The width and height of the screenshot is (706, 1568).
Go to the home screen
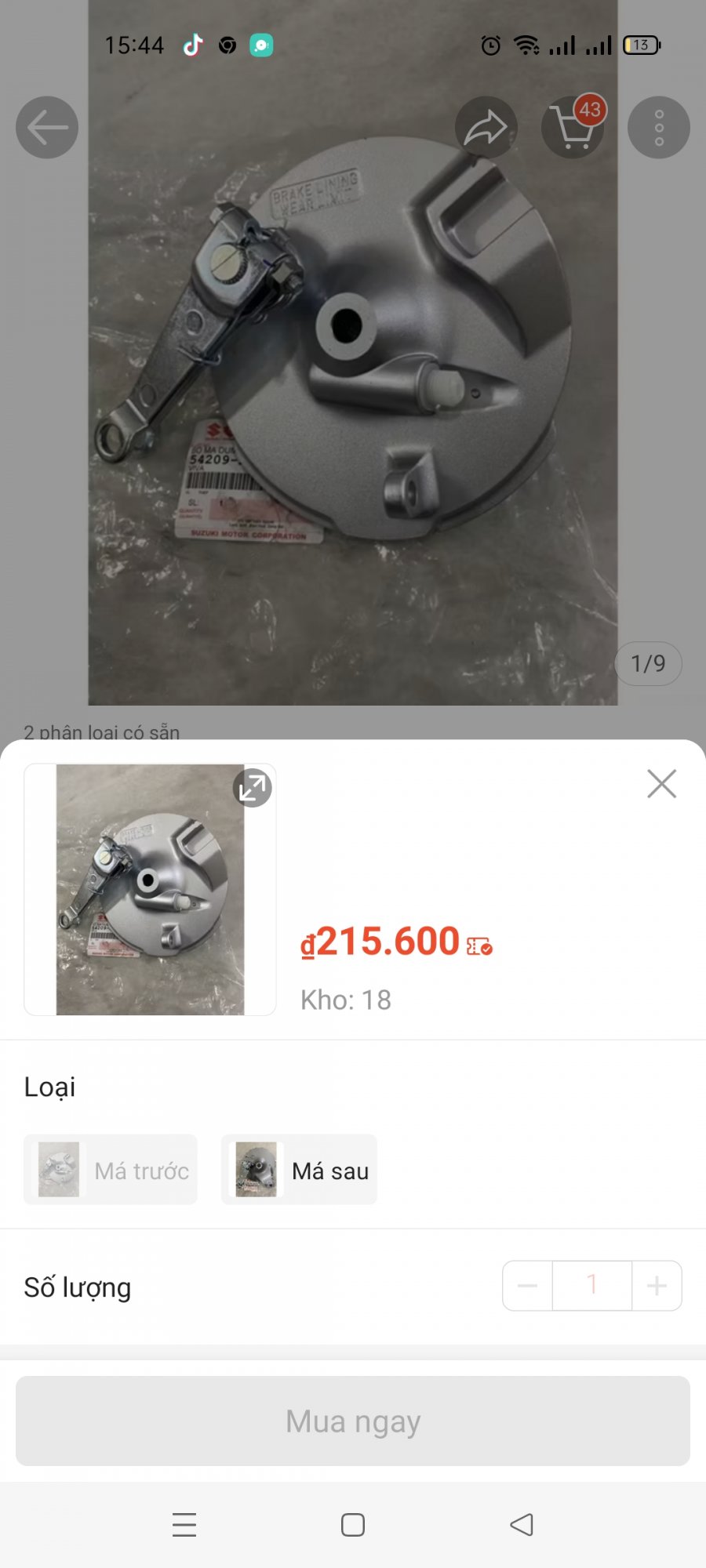coord(353,1525)
